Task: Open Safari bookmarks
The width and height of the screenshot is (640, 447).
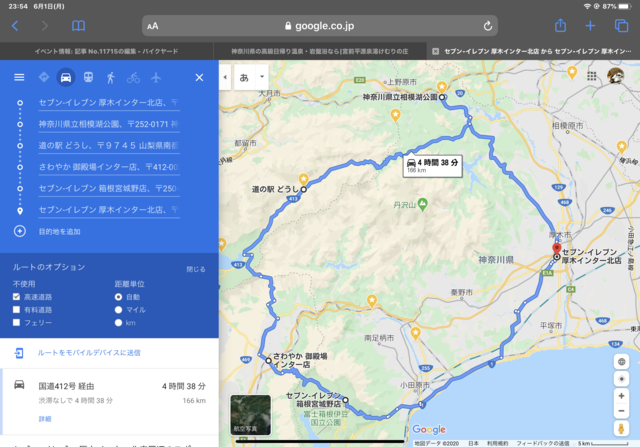Action: 78,26
